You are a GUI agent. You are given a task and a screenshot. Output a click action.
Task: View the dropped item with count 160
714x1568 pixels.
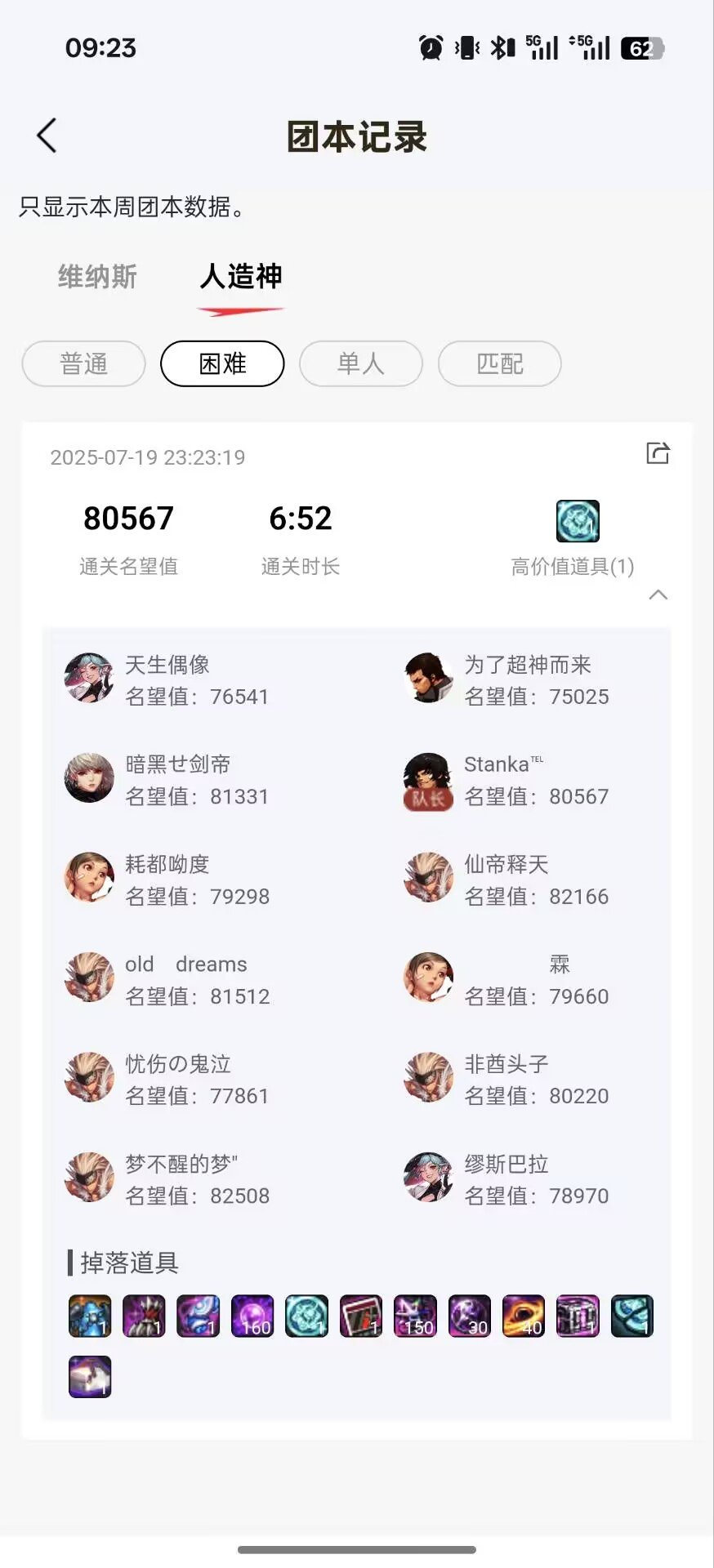[252, 1316]
